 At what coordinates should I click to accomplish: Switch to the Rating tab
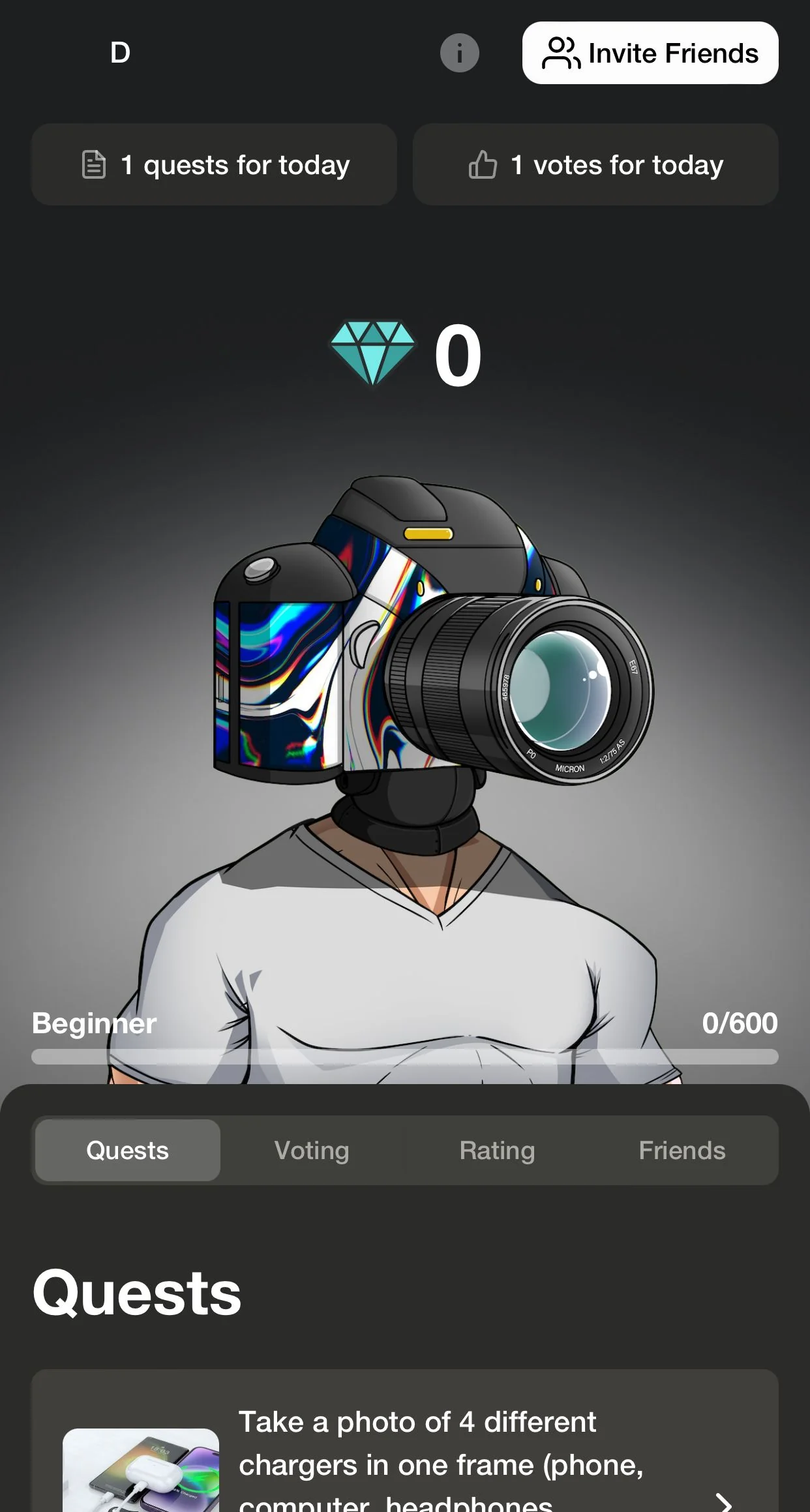[497, 1150]
